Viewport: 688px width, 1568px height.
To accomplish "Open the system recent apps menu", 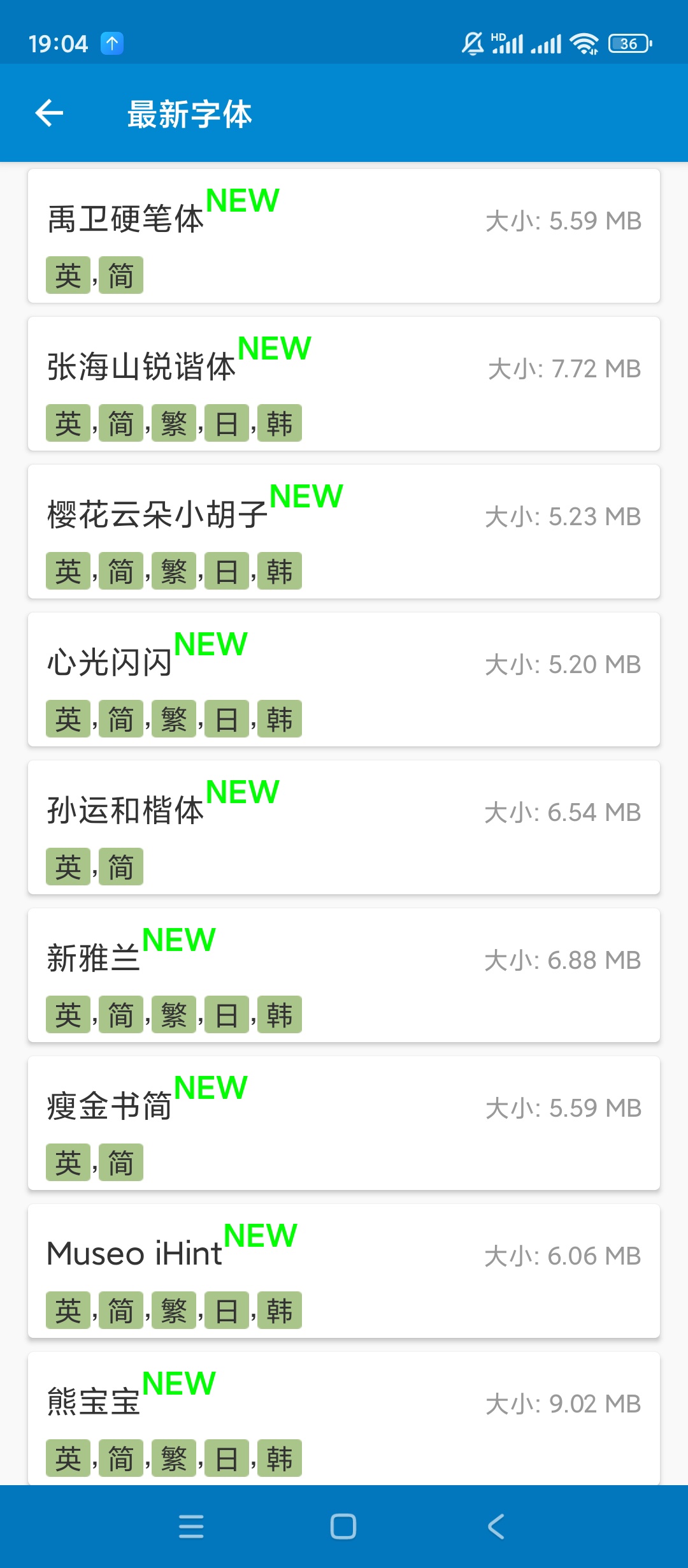I will (191, 1527).
